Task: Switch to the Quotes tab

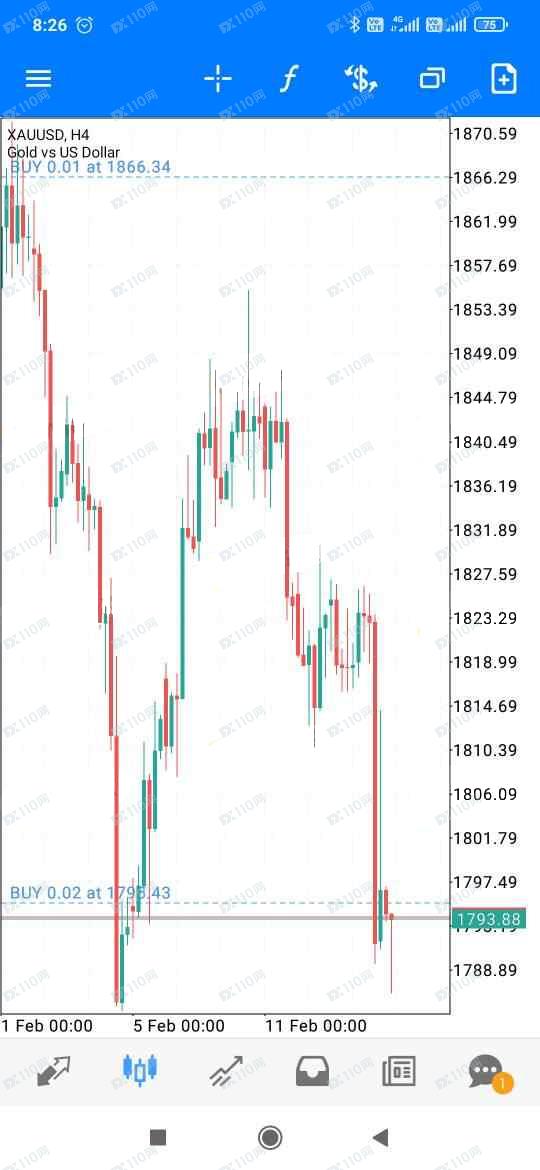Action: (53, 1072)
